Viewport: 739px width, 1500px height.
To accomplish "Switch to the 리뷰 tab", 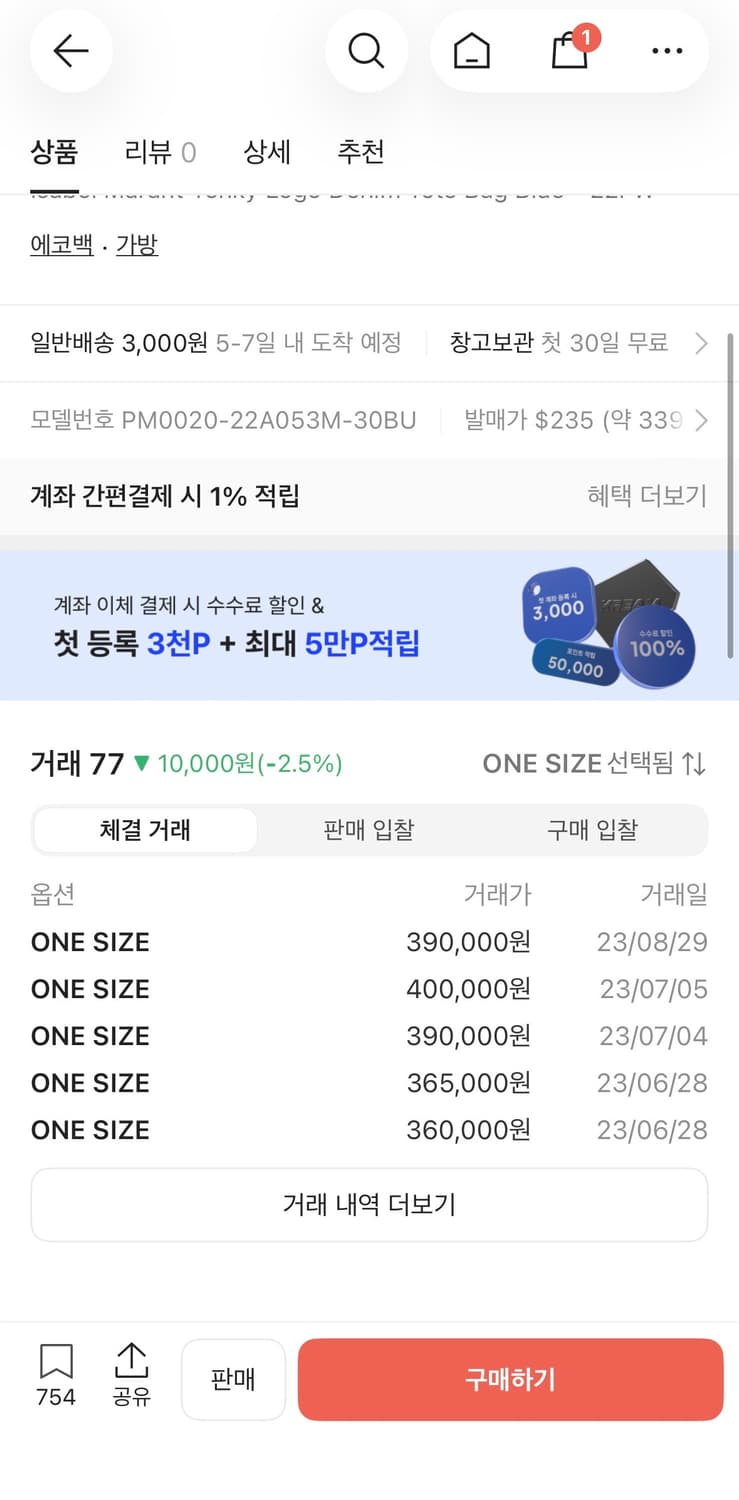I will tap(146, 152).
